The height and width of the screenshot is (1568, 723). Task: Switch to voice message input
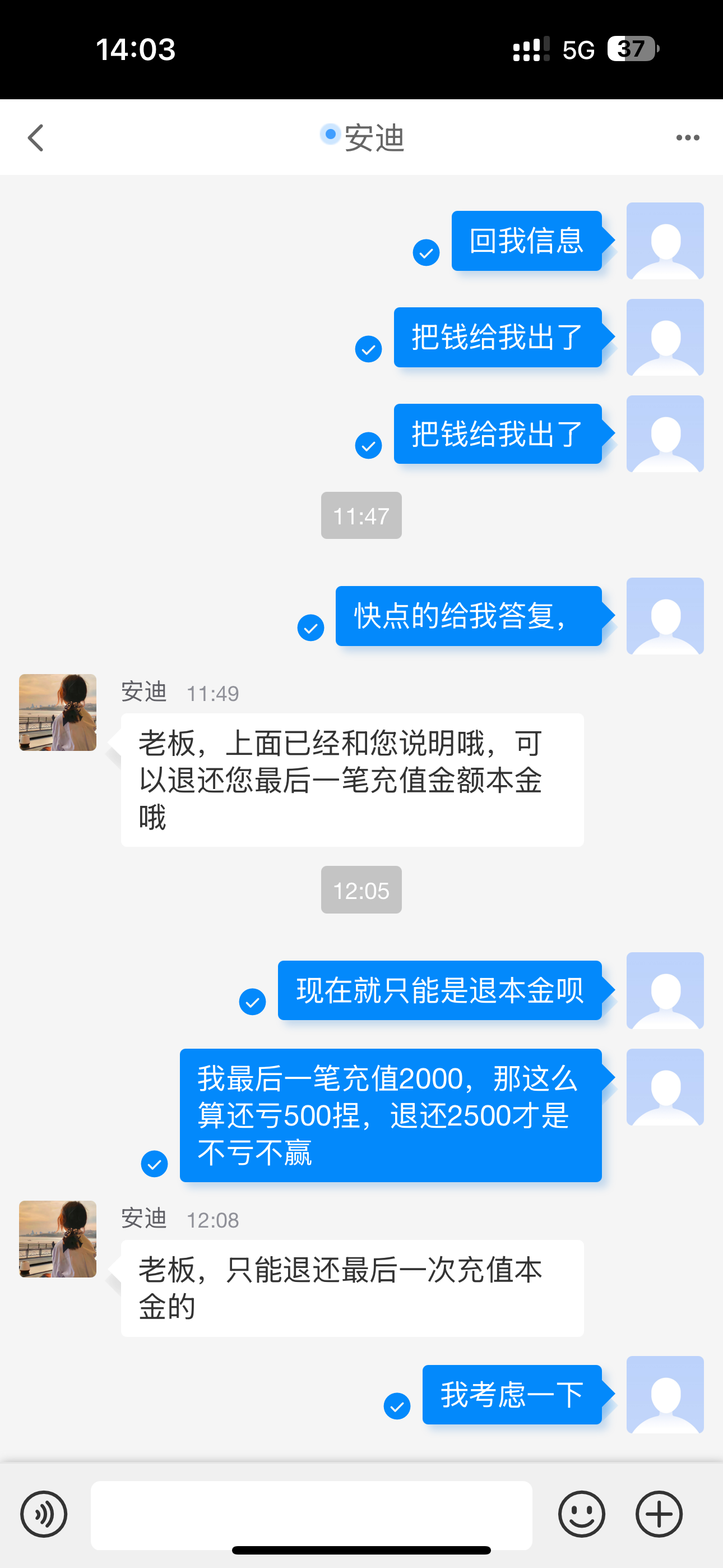pos(44,1514)
